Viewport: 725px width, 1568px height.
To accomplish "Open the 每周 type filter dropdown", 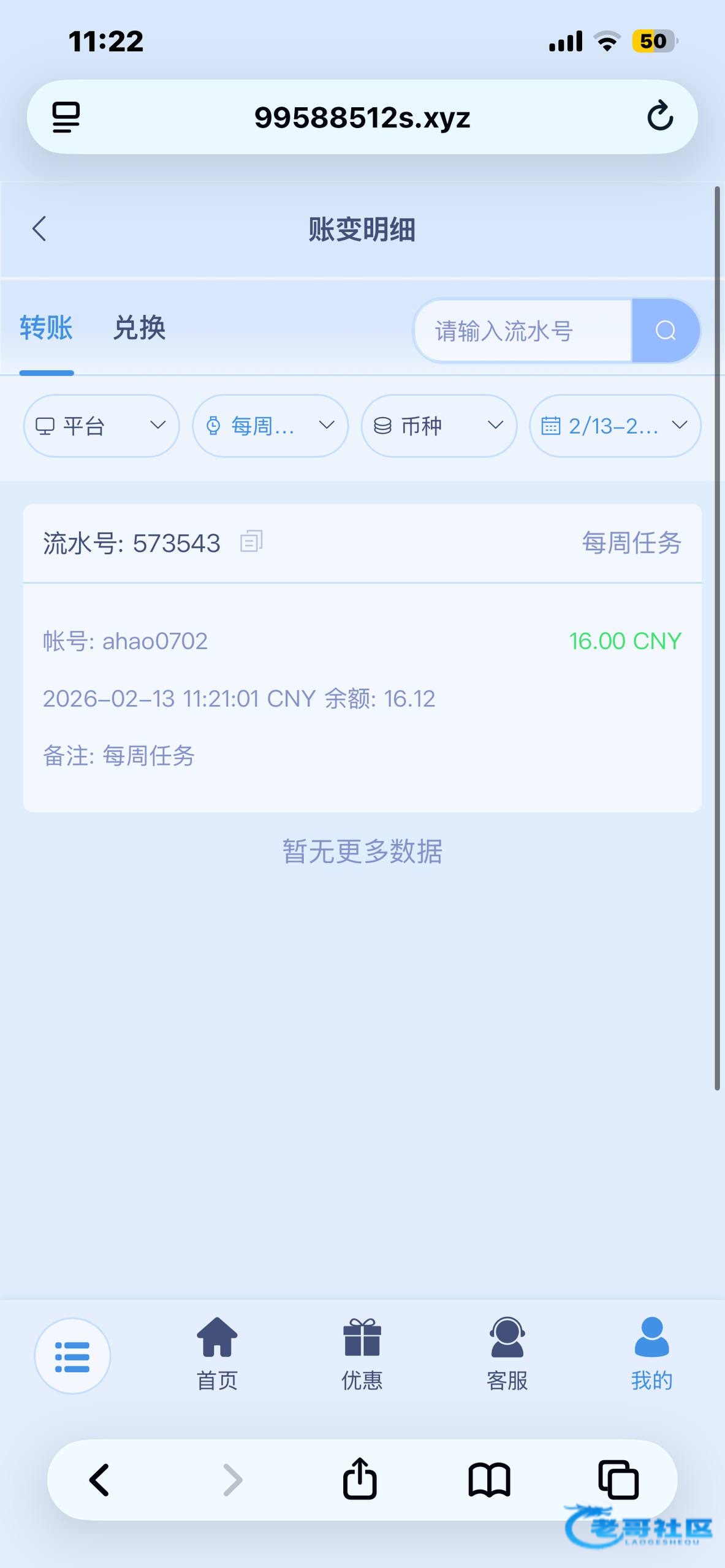I will 270,426.
